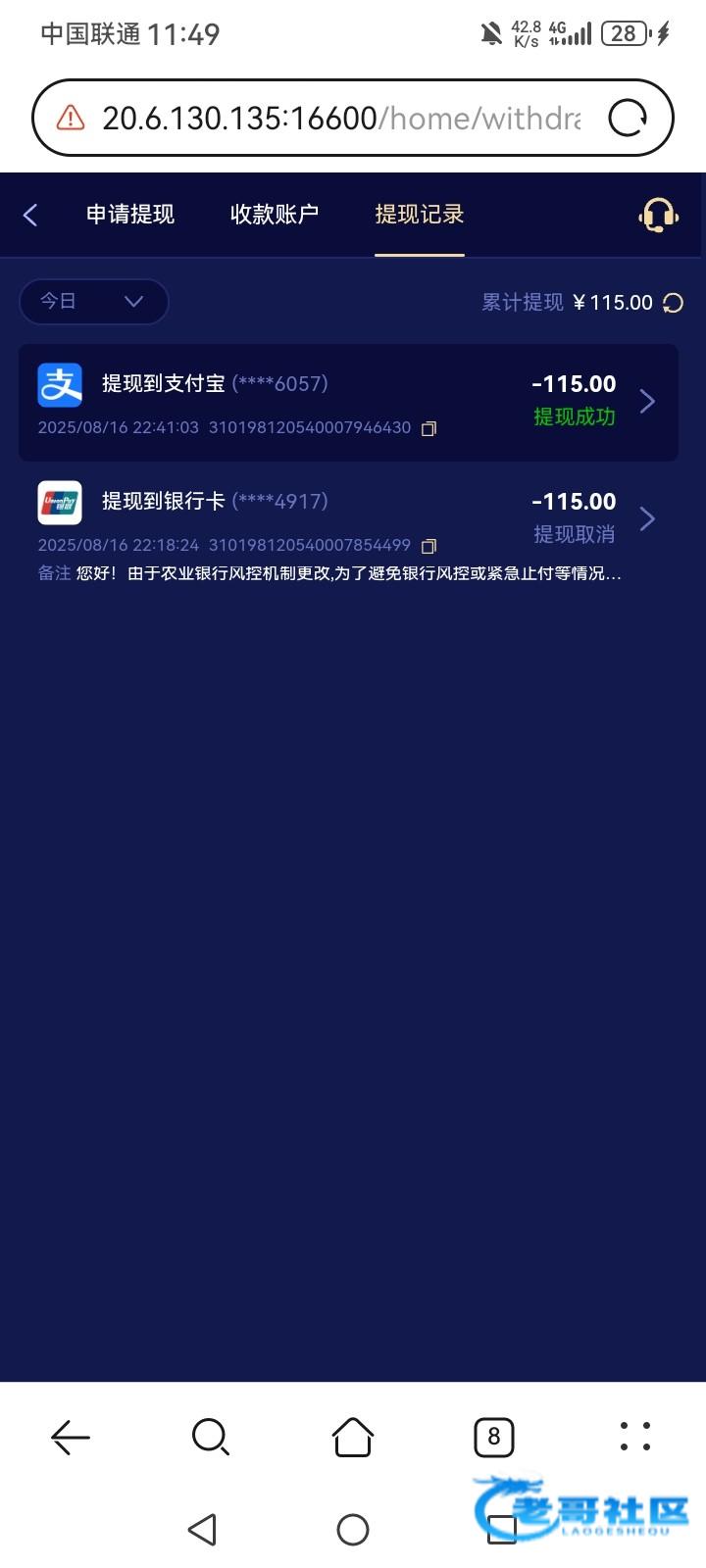Tap the system back triangle button
Screen dimensions: 706x1568
click(x=202, y=1529)
